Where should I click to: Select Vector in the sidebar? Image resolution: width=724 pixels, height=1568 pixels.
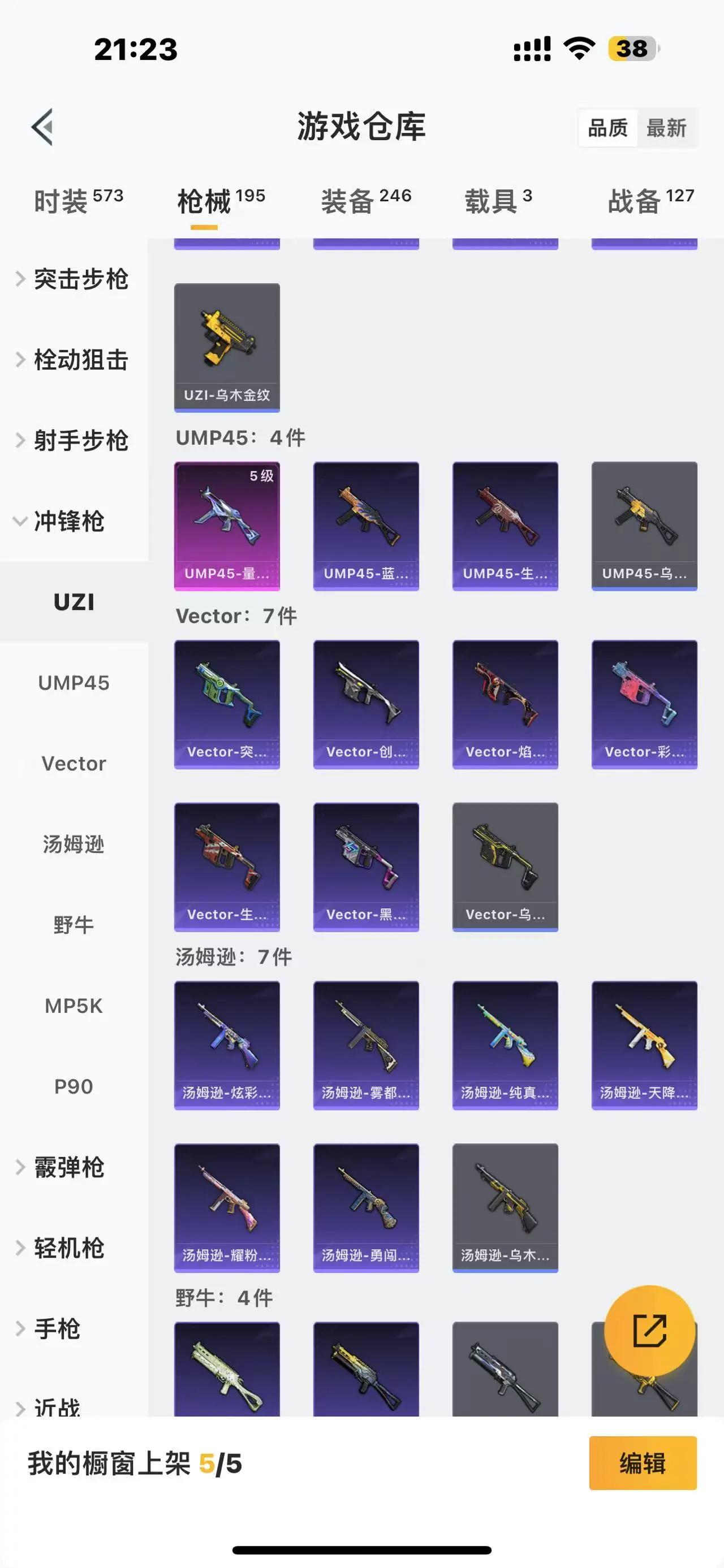[x=74, y=763]
